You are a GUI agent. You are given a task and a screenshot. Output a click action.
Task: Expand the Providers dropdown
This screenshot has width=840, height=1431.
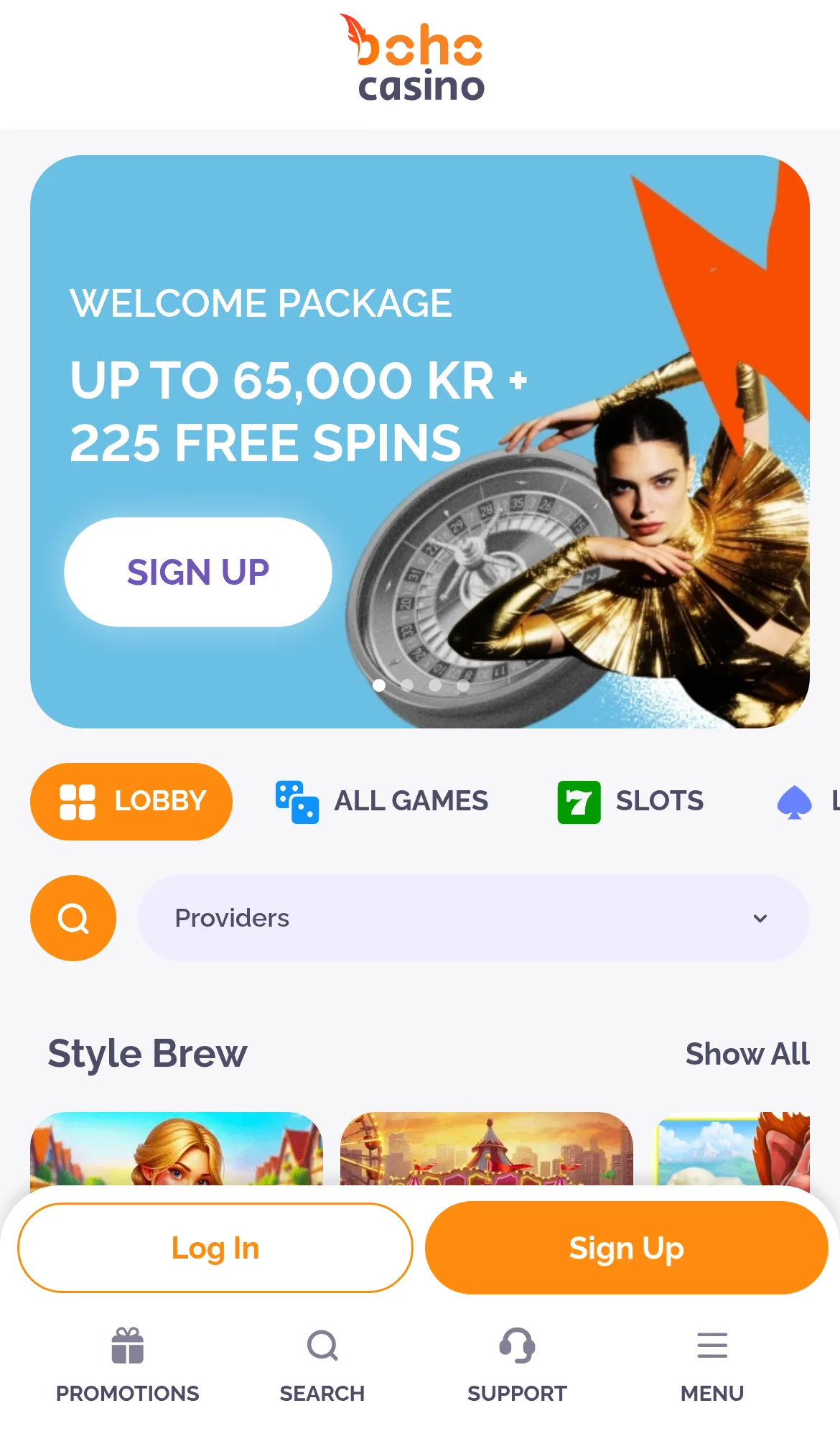(474, 917)
